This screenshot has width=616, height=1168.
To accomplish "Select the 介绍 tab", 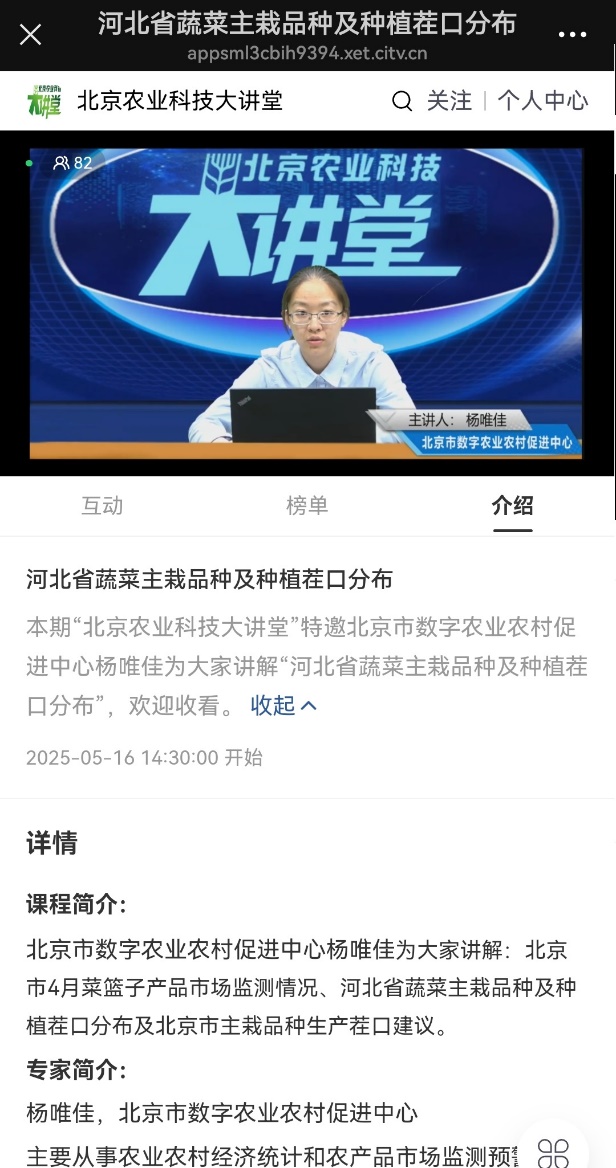I will click(512, 506).
